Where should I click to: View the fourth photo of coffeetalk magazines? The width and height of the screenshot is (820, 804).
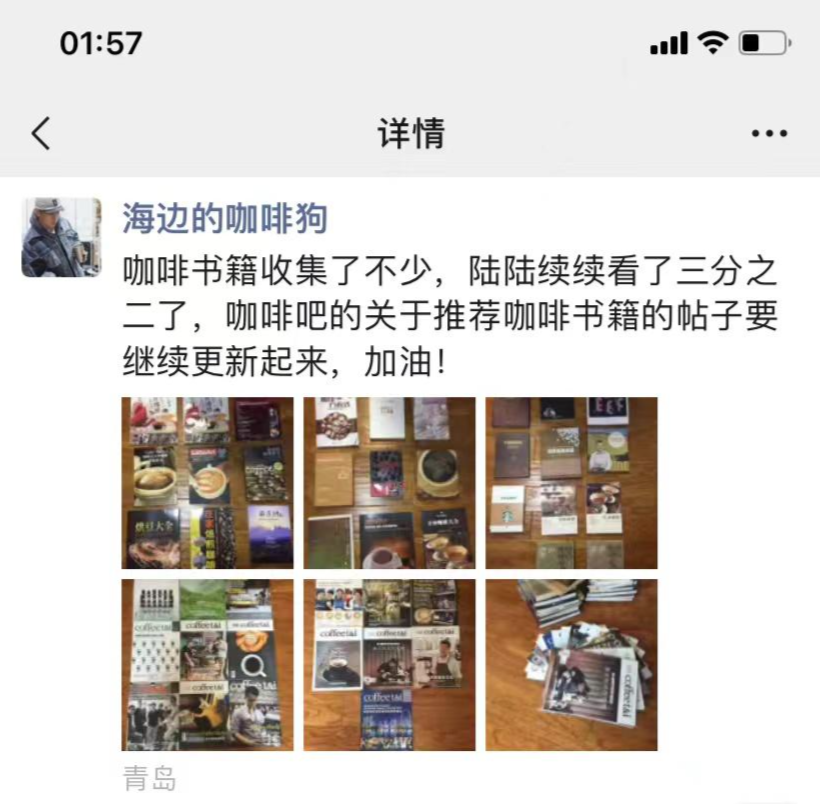pos(208,664)
